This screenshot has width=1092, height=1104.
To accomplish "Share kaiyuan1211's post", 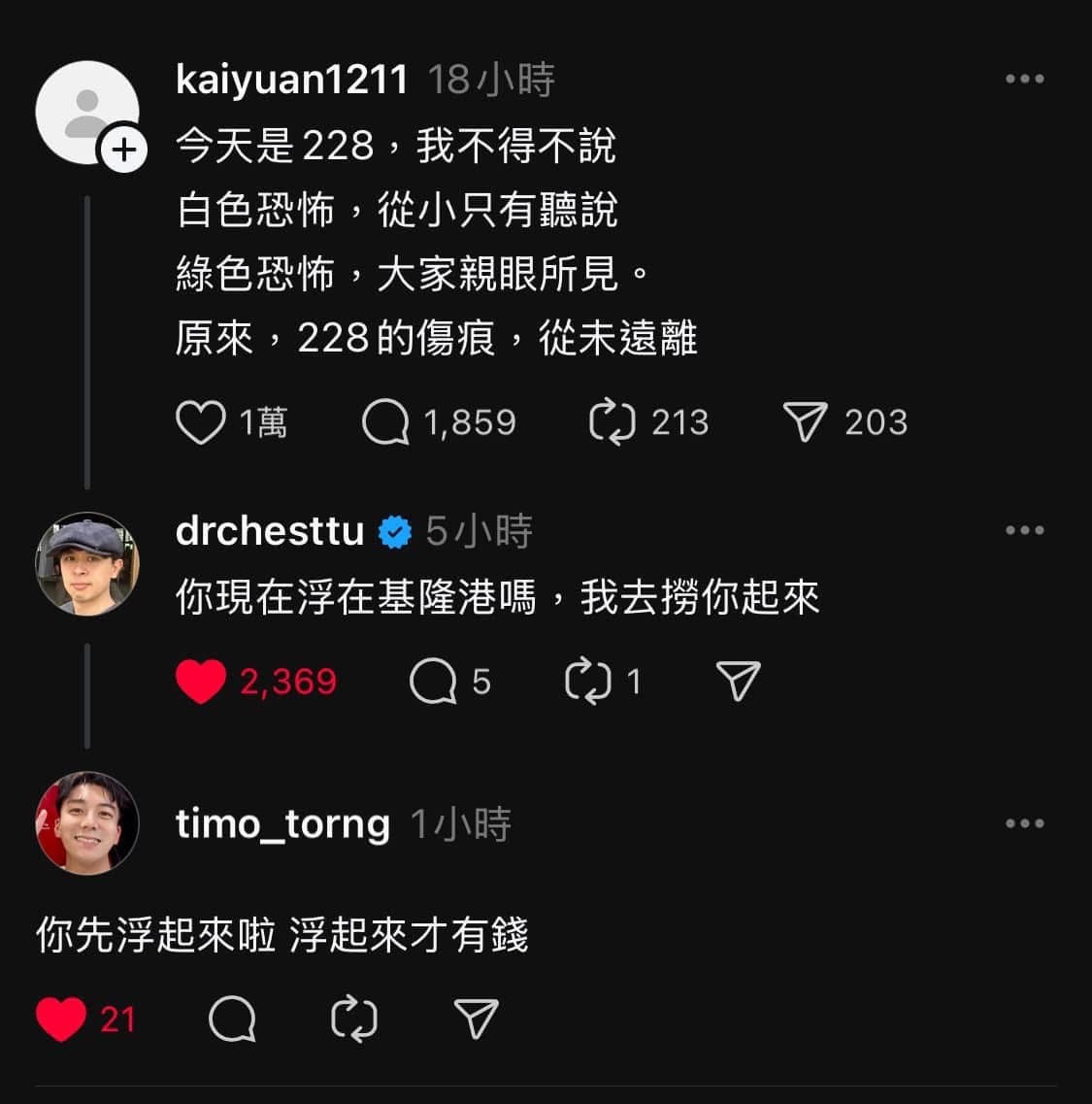I will 805,422.
